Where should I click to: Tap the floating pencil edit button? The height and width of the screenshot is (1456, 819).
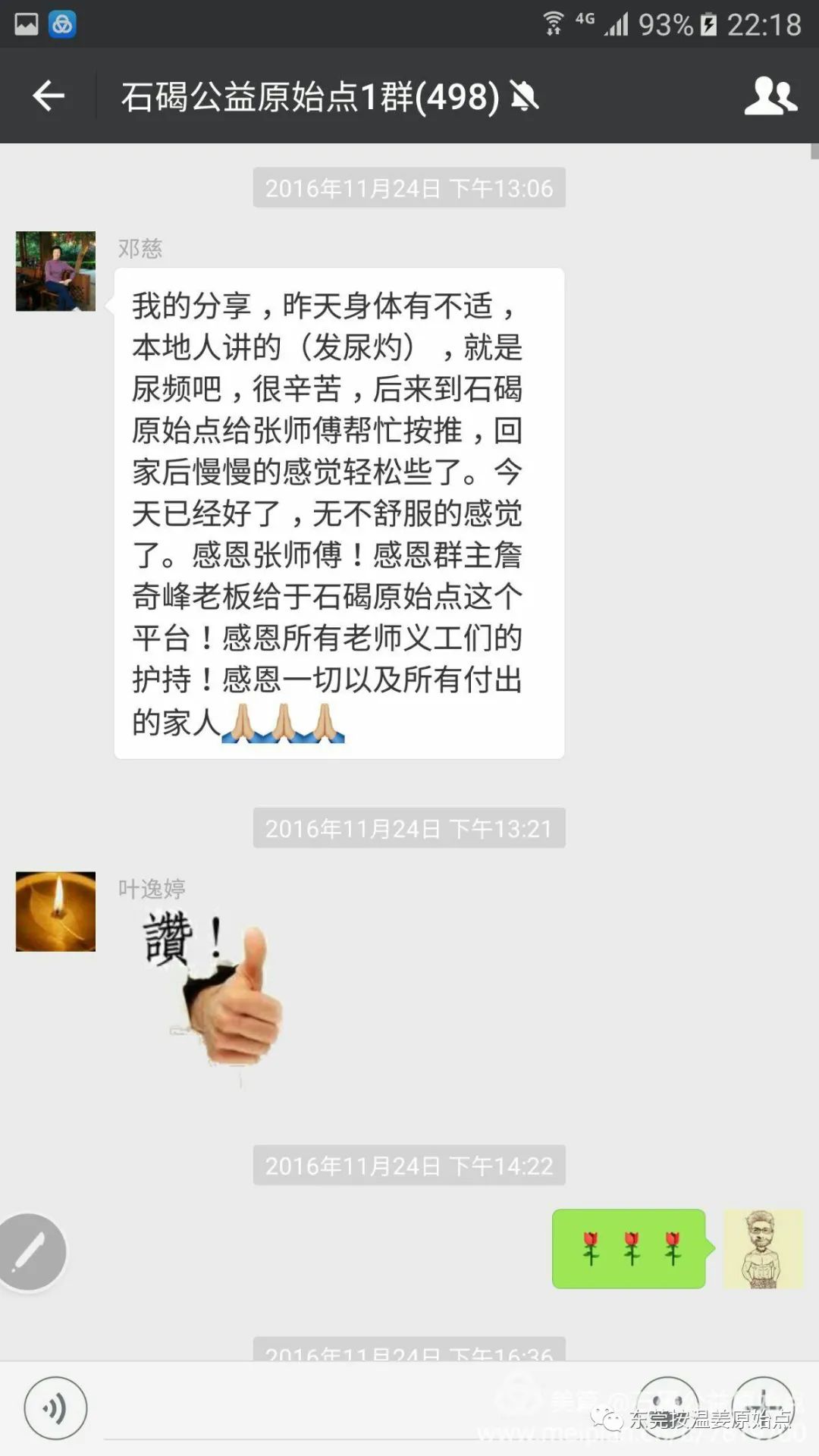30,1252
